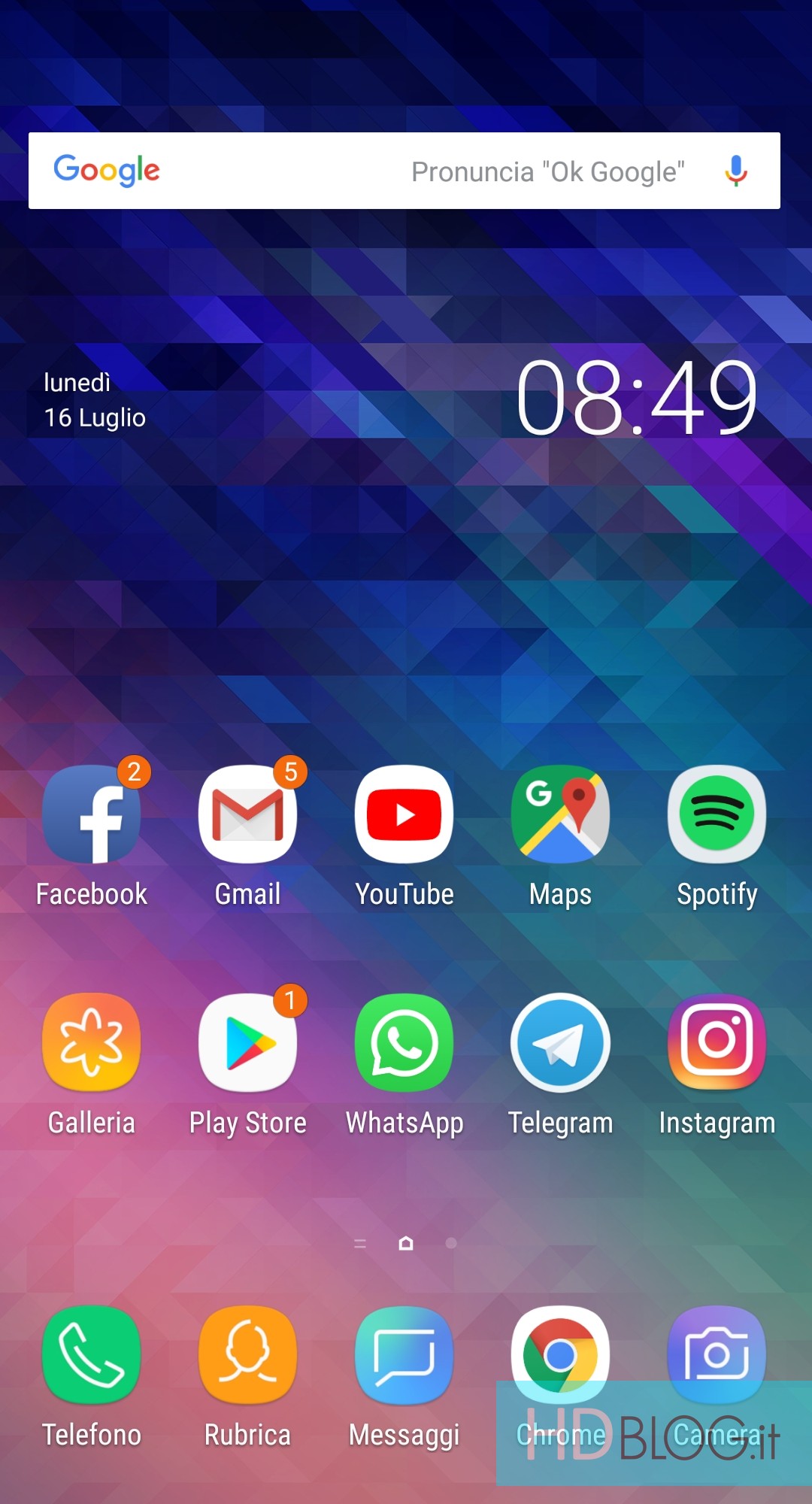Launch Google Maps
The width and height of the screenshot is (812, 1504).
click(x=560, y=815)
